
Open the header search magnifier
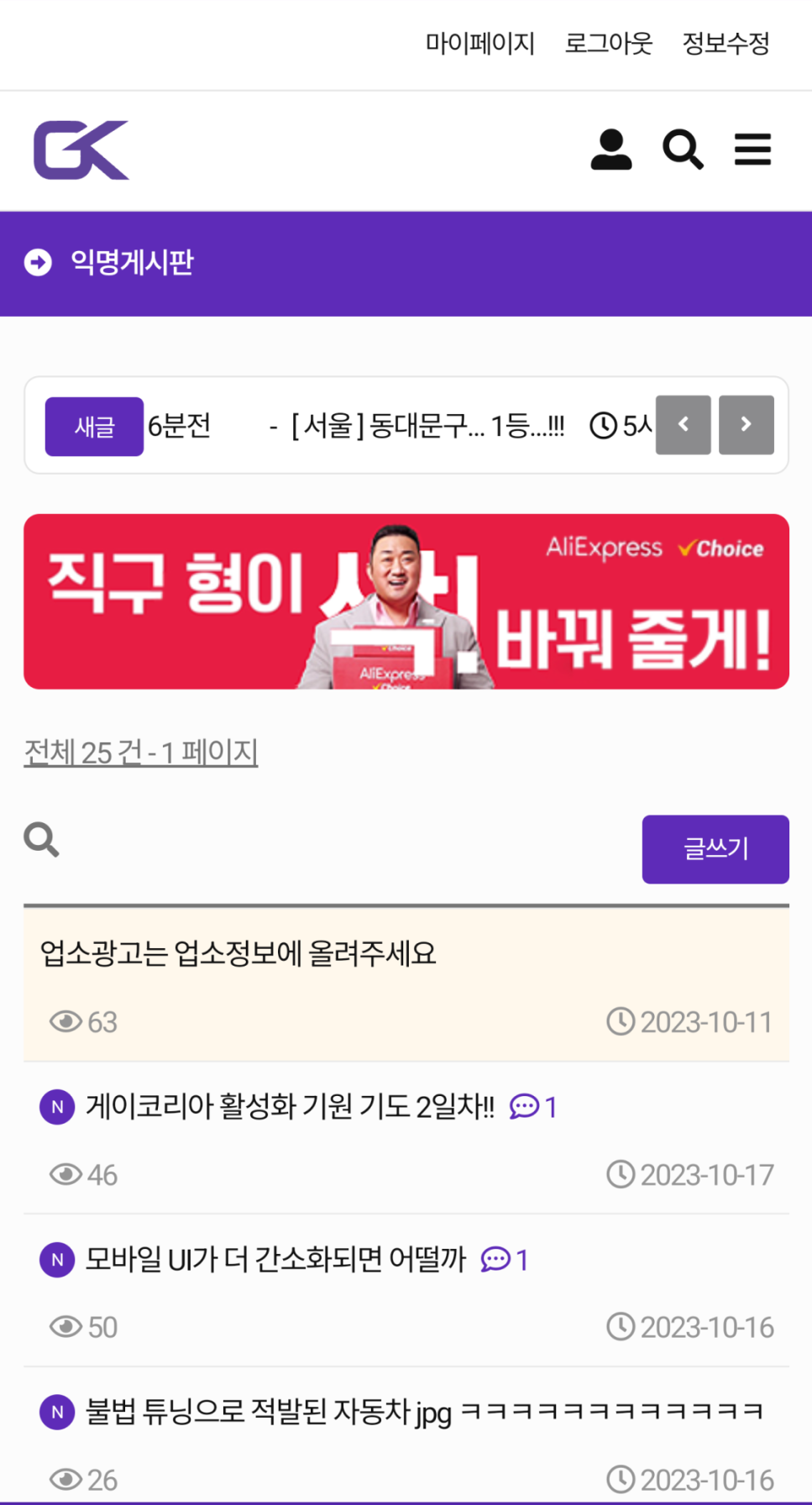coord(683,150)
